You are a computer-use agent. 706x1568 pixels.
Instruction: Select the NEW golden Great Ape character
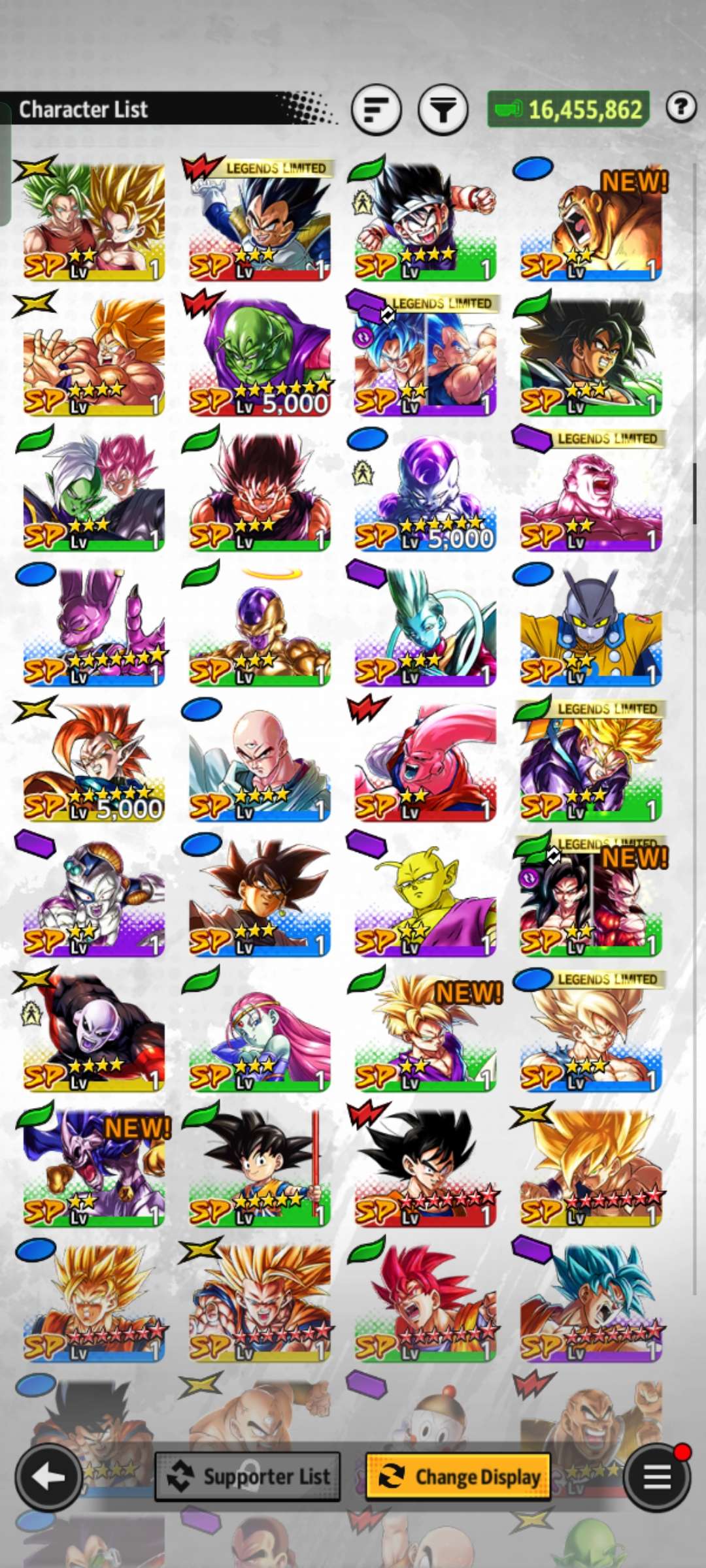(591, 222)
